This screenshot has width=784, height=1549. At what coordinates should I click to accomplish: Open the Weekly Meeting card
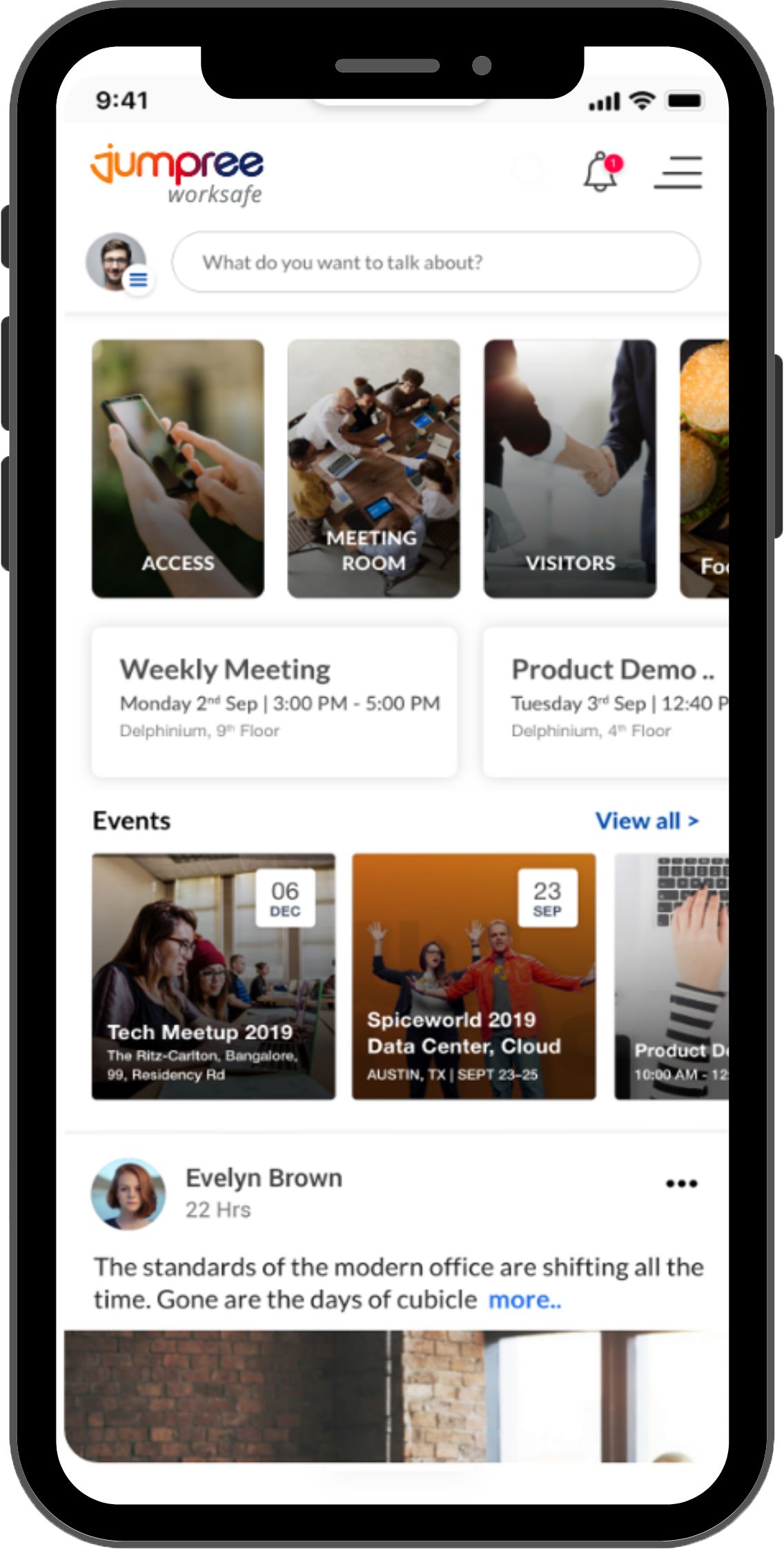click(274, 701)
